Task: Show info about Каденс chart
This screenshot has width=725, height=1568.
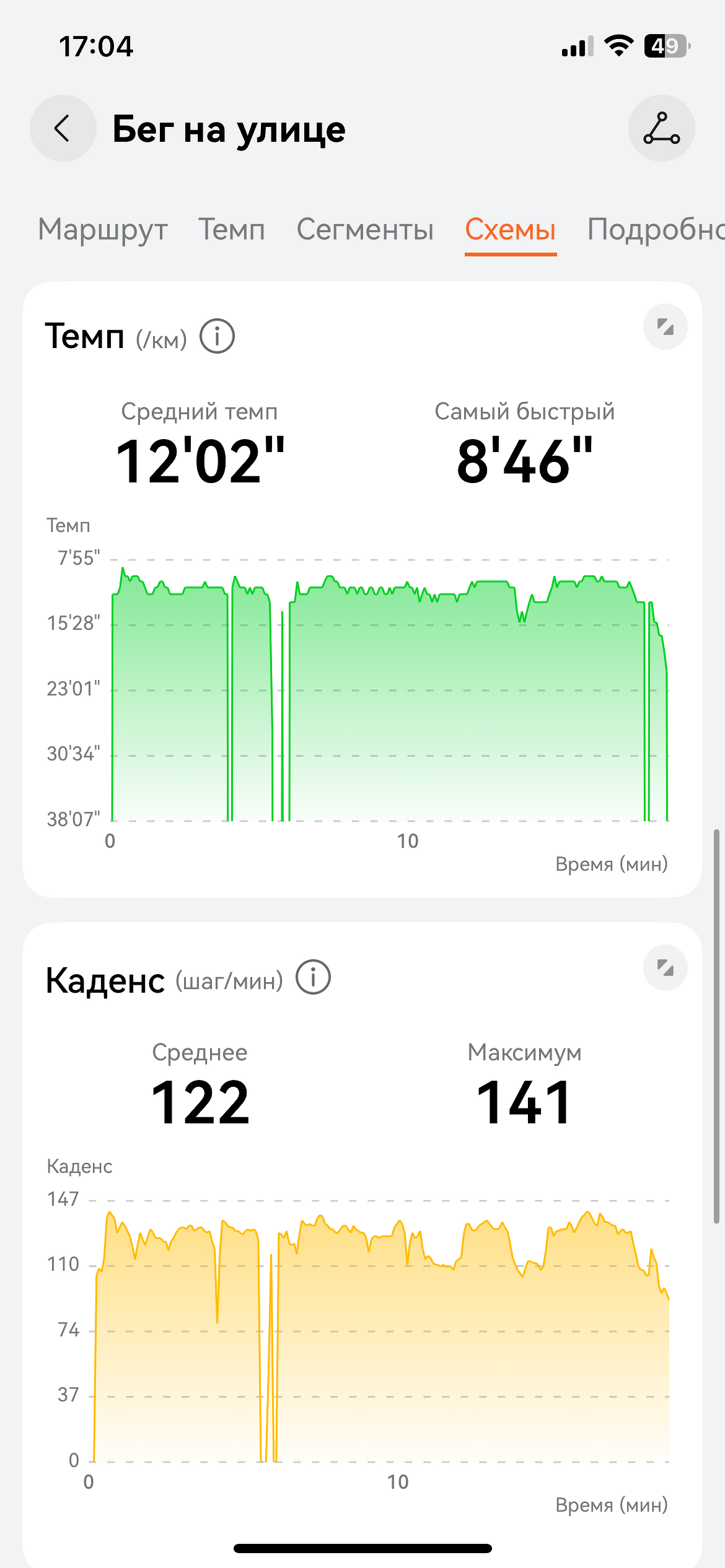Action: pos(313,978)
